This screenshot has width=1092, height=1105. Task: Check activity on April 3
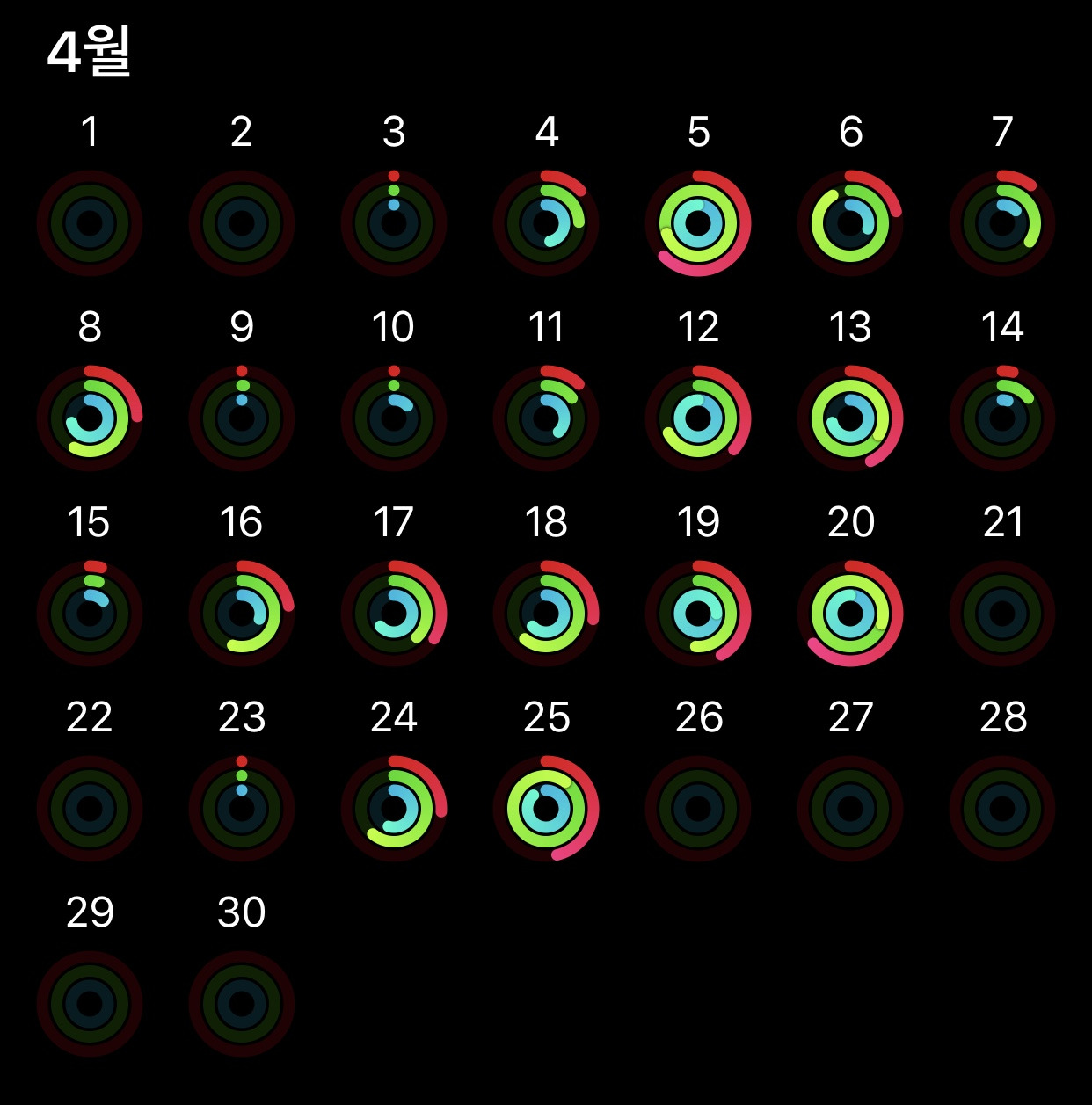click(x=394, y=223)
